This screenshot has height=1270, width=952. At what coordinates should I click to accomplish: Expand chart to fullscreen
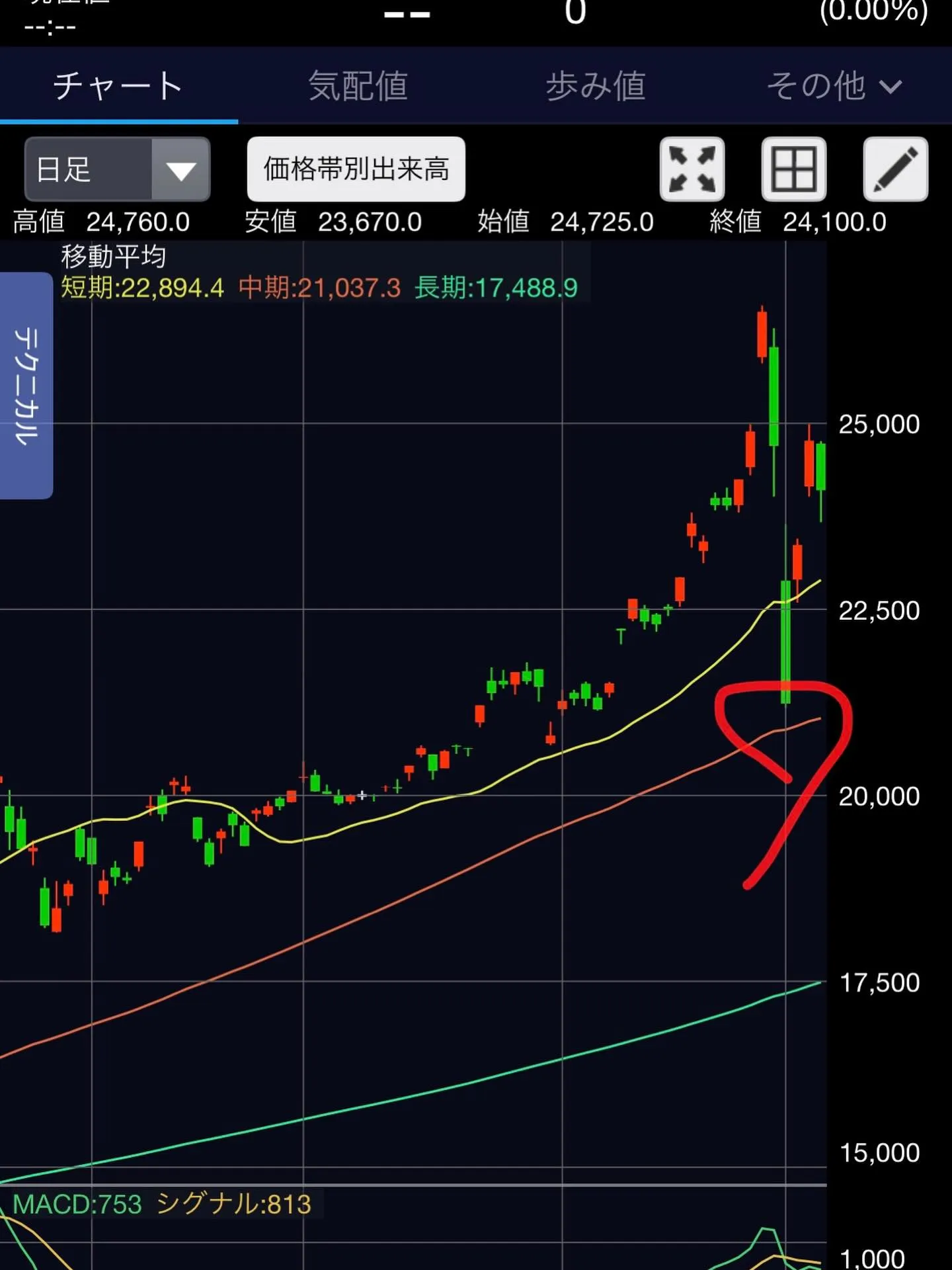pyautogui.click(x=692, y=169)
